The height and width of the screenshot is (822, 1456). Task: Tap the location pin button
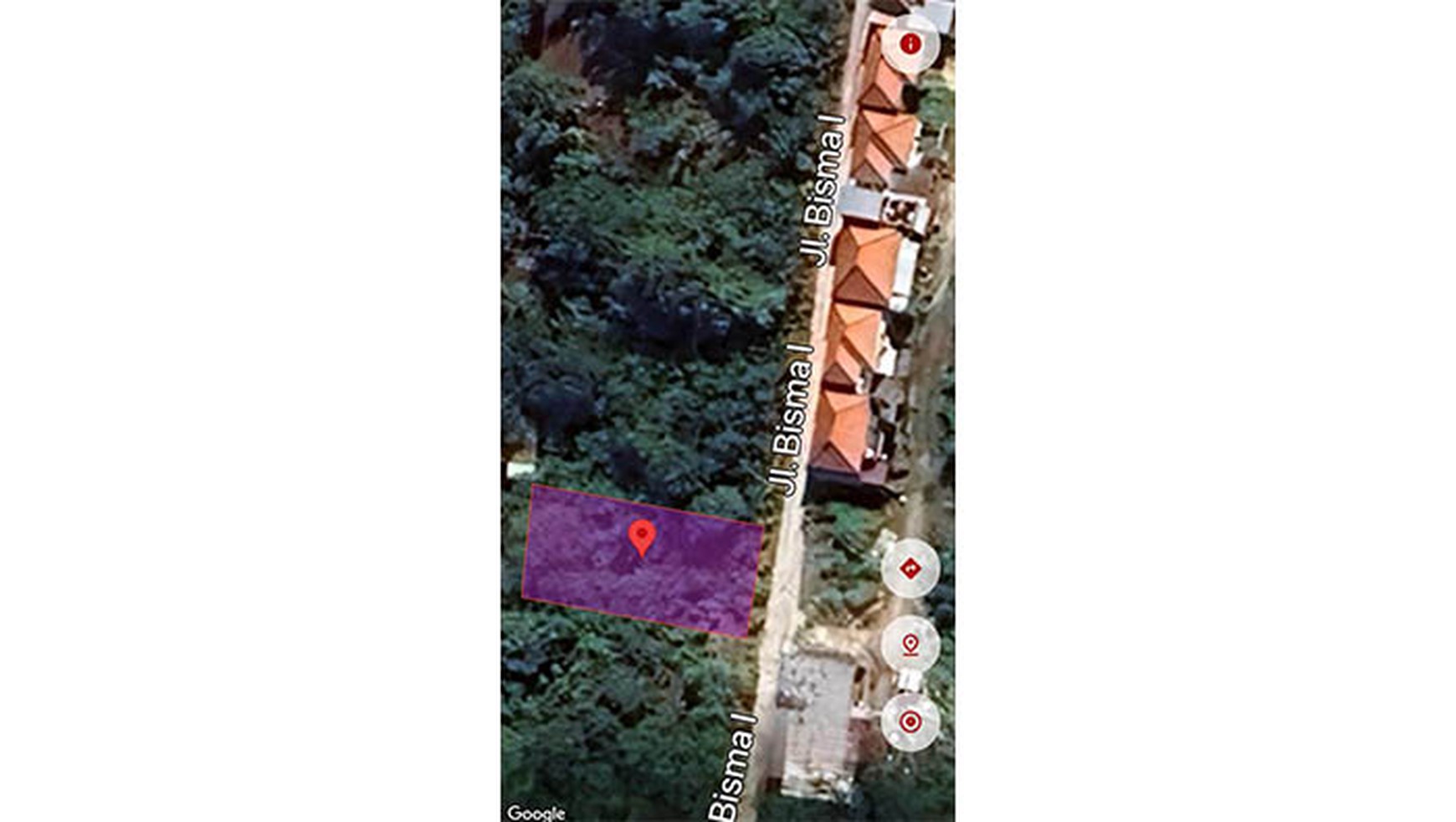tap(910, 645)
